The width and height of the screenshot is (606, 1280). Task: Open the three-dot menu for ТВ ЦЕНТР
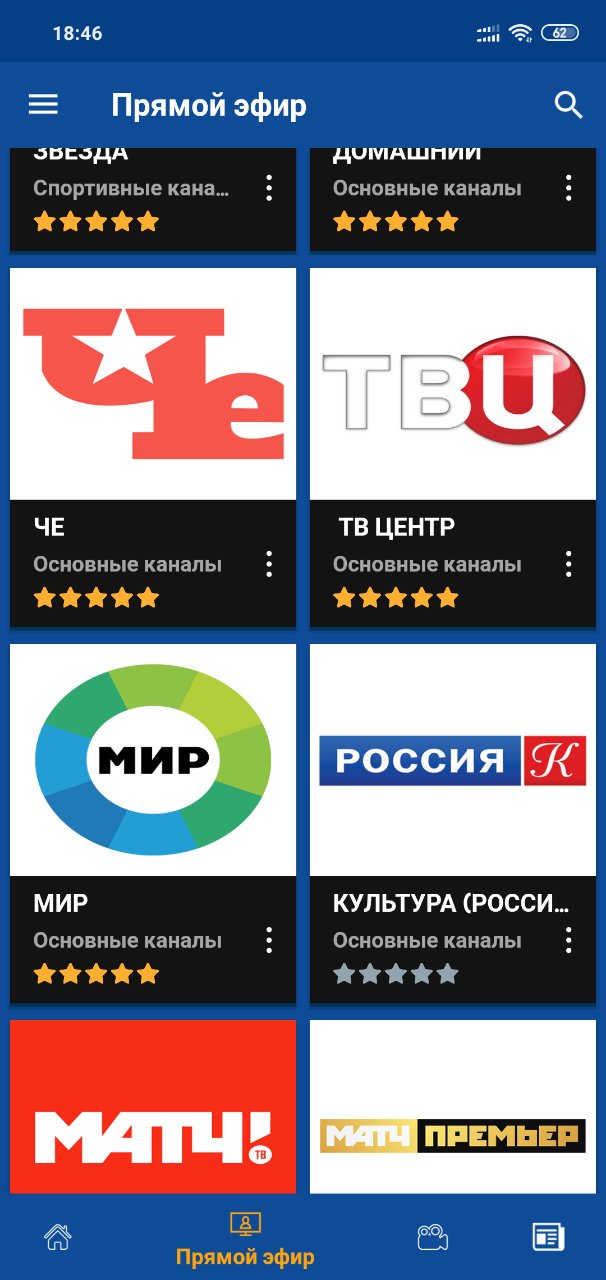coord(569,564)
